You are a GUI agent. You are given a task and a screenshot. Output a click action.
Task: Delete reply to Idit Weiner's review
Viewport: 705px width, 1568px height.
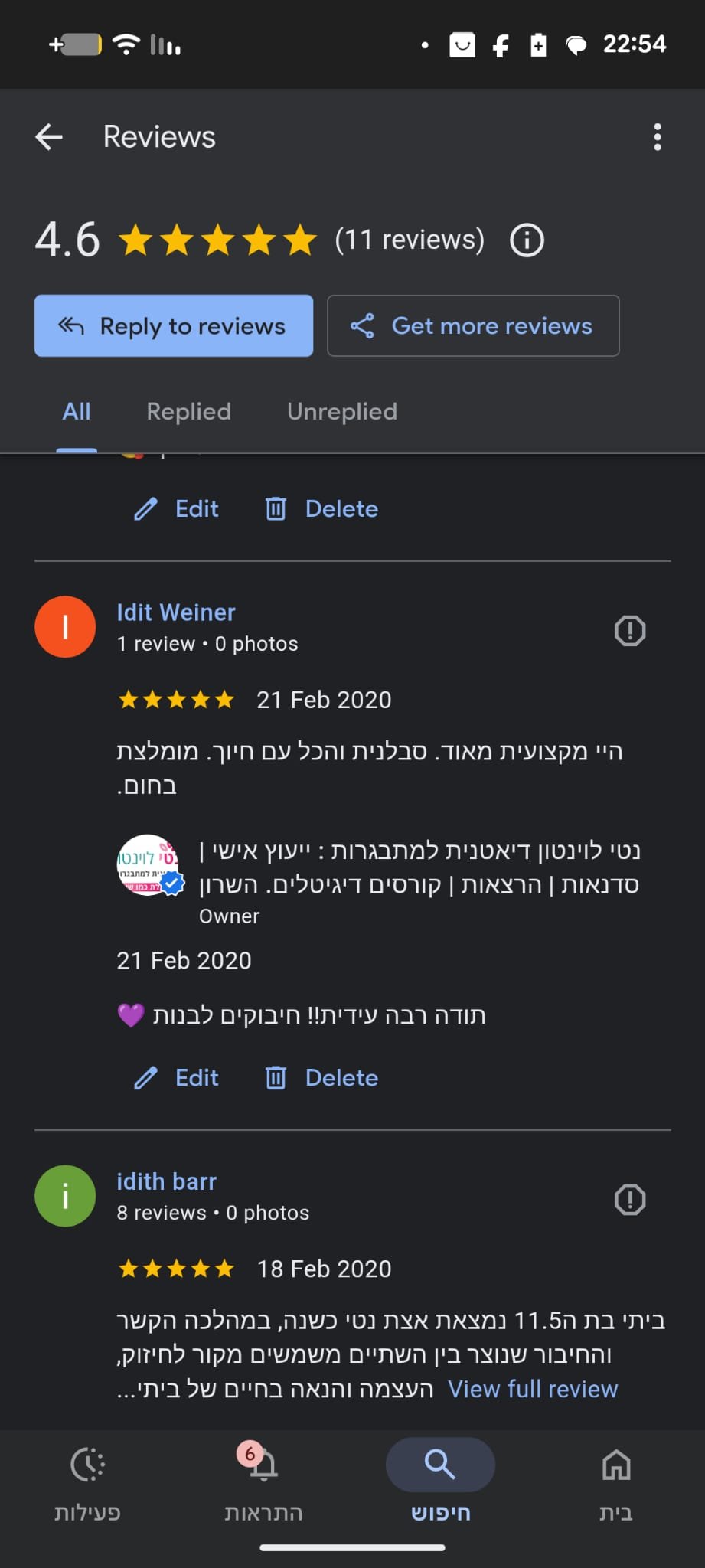[322, 1078]
